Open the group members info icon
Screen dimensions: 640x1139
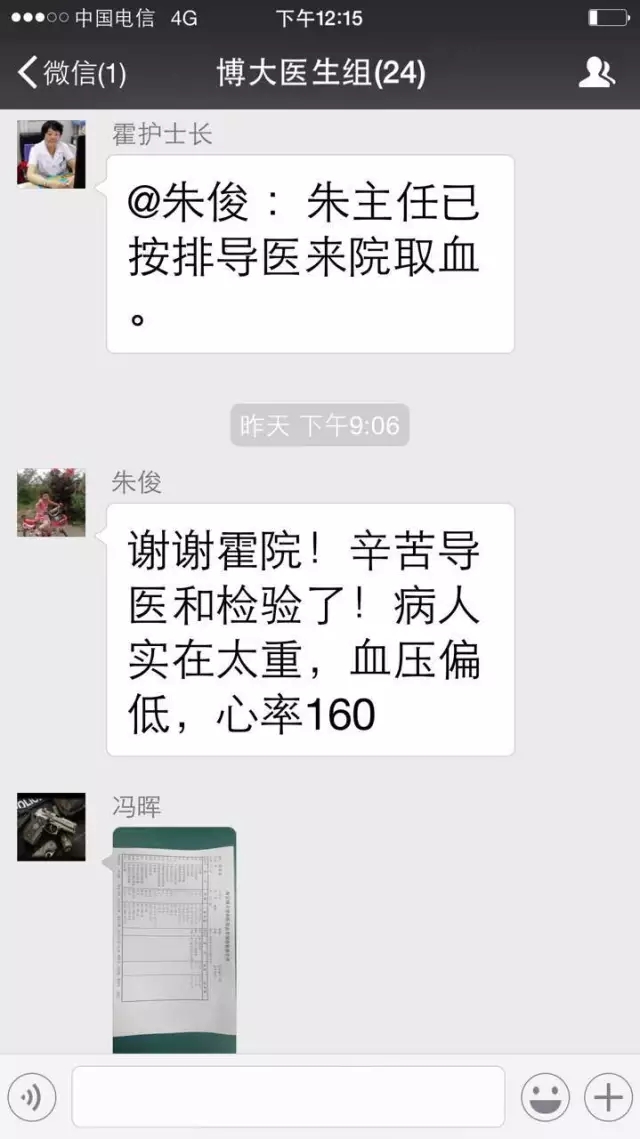(596, 72)
